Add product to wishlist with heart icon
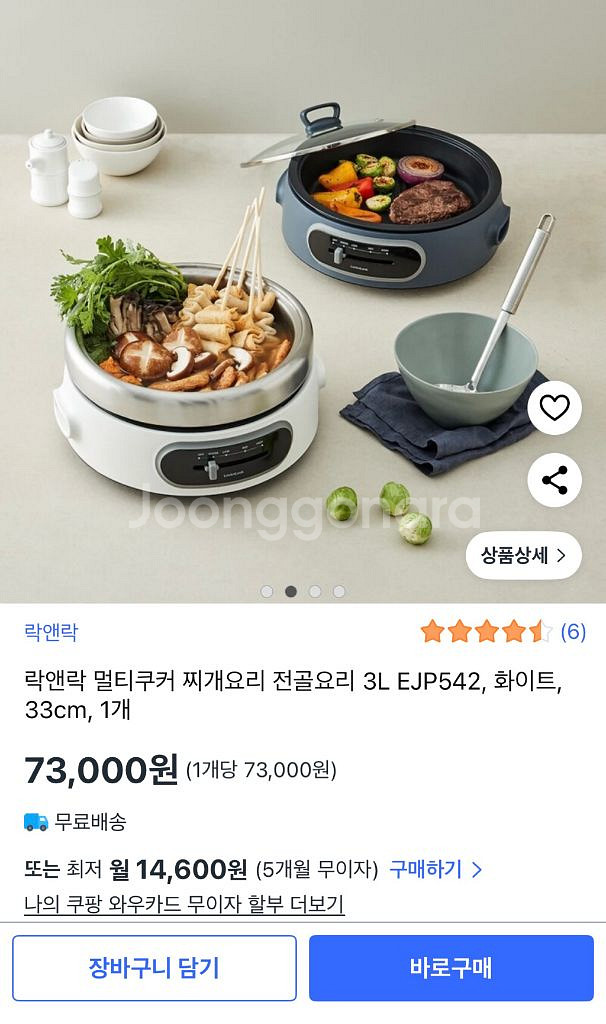Viewport: 606px width, 1024px height. point(554,408)
